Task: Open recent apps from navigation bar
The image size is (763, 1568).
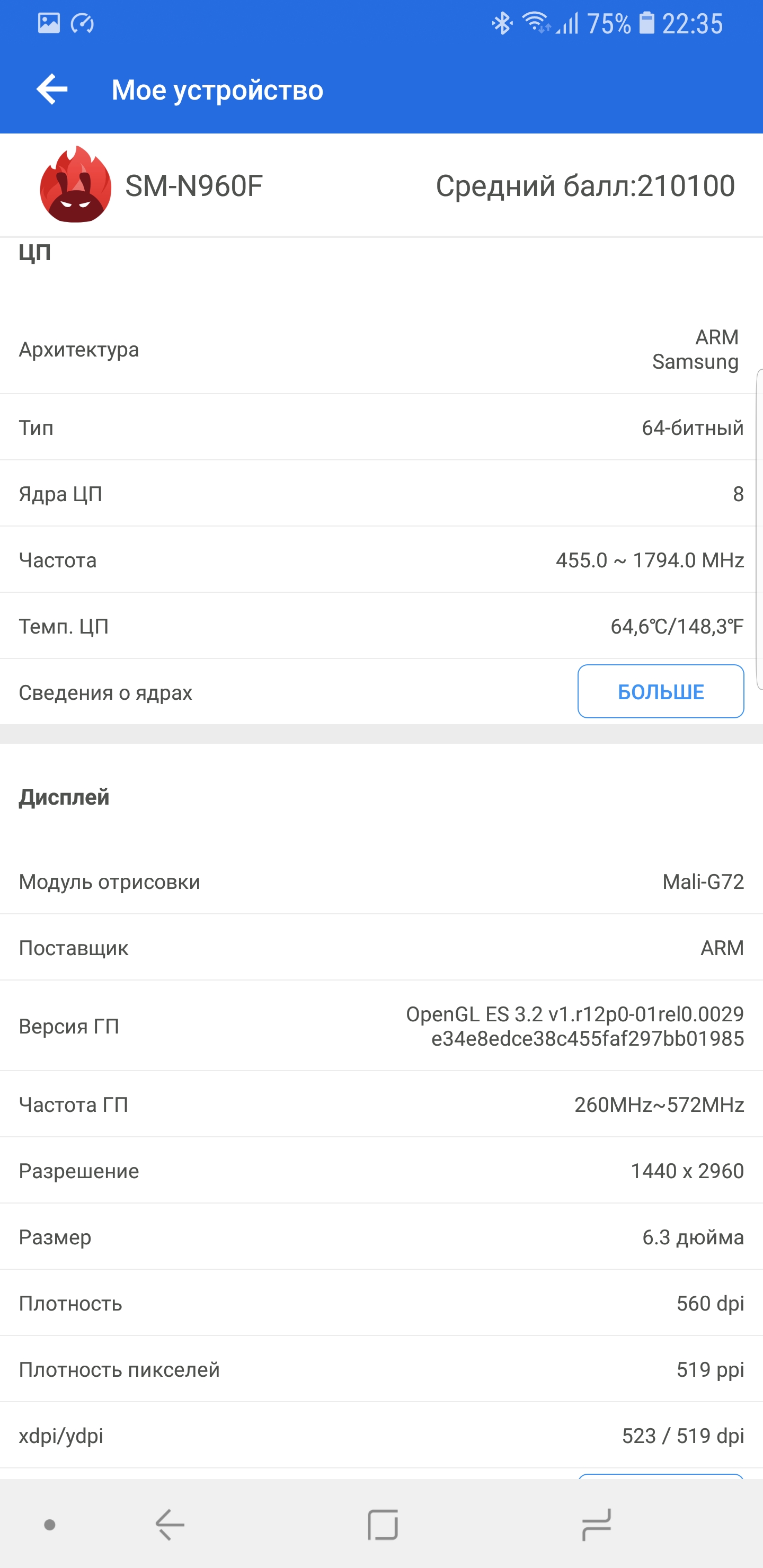Action: [x=596, y=1524]
